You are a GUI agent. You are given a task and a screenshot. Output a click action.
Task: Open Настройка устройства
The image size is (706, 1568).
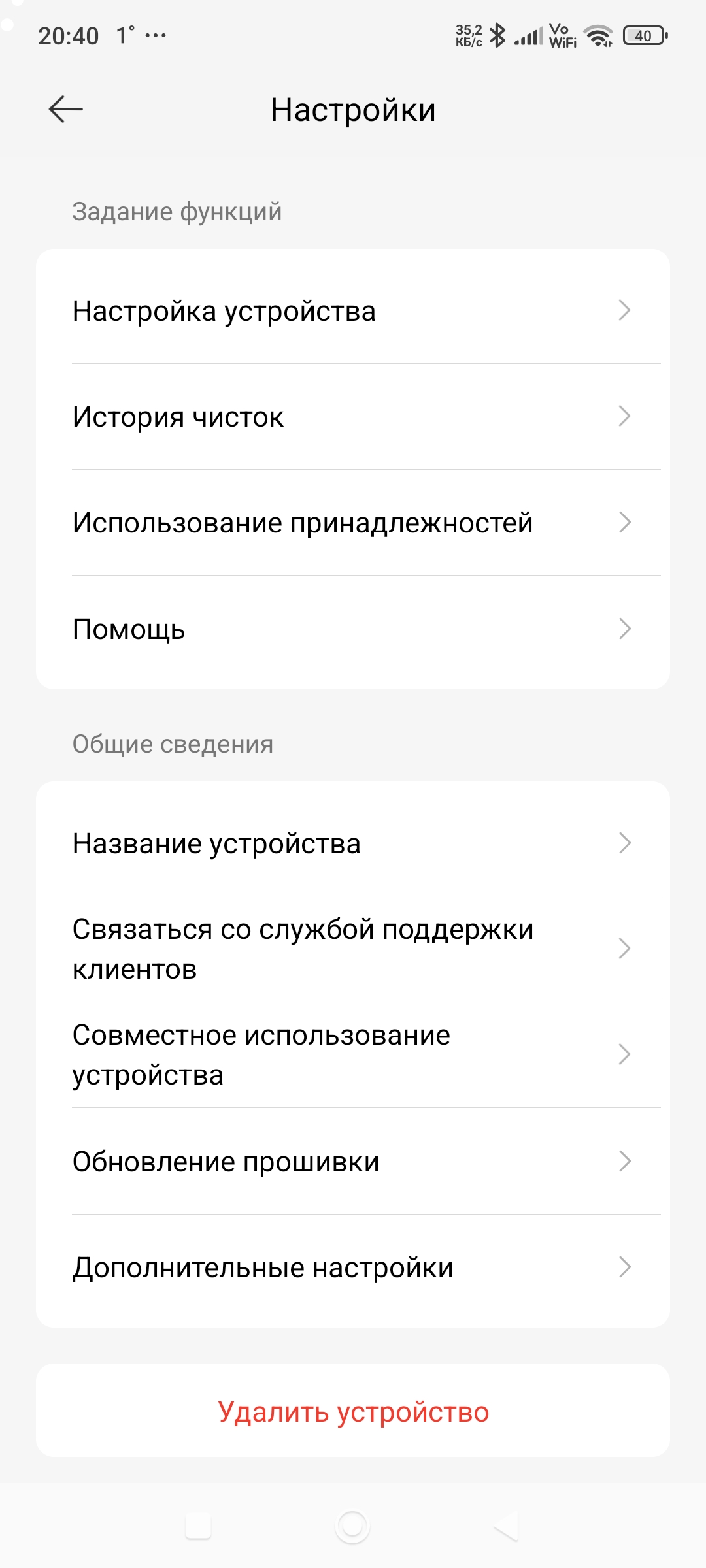click(353, 311)
